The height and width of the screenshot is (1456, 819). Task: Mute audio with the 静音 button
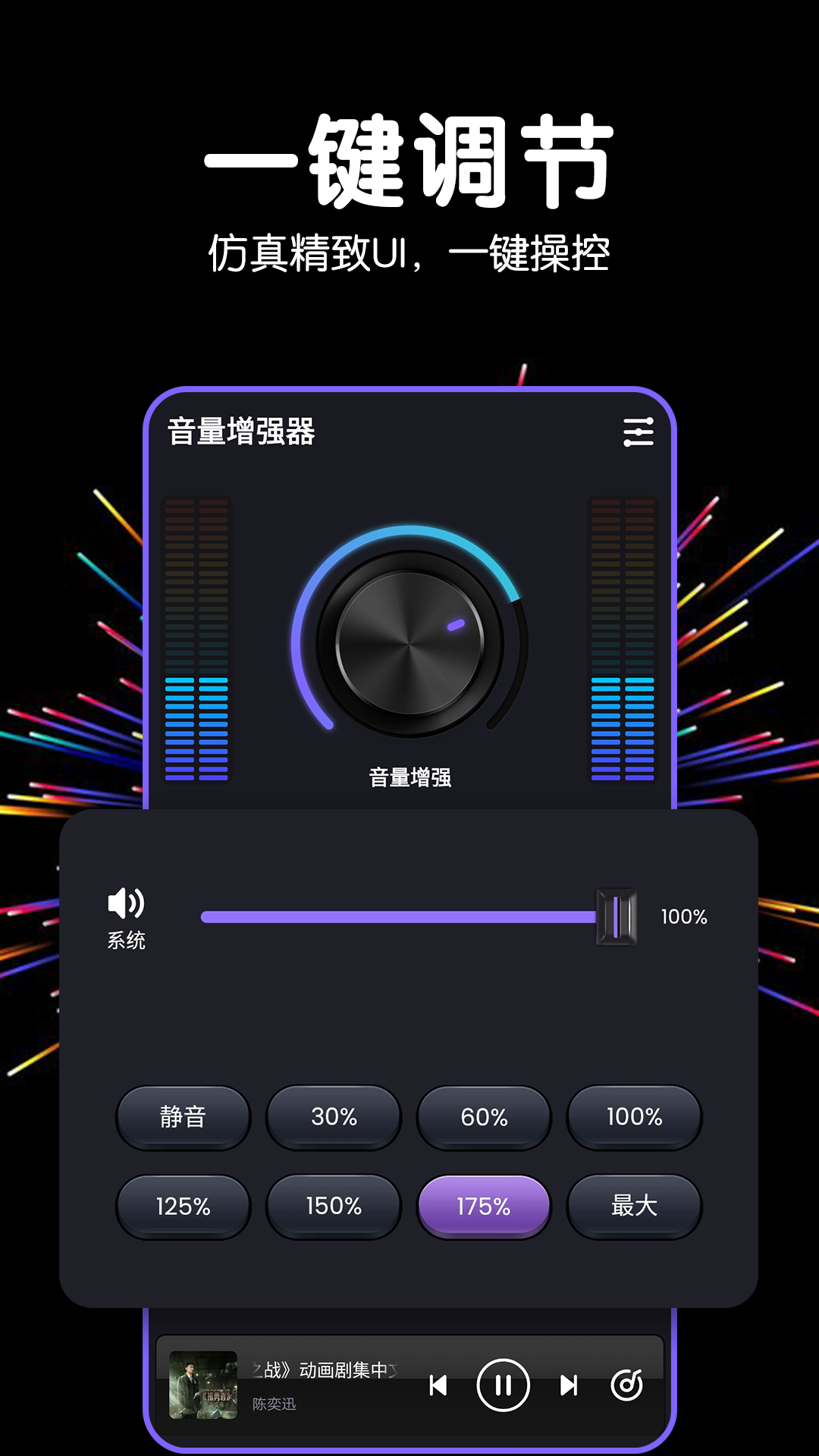(182, 1116)
